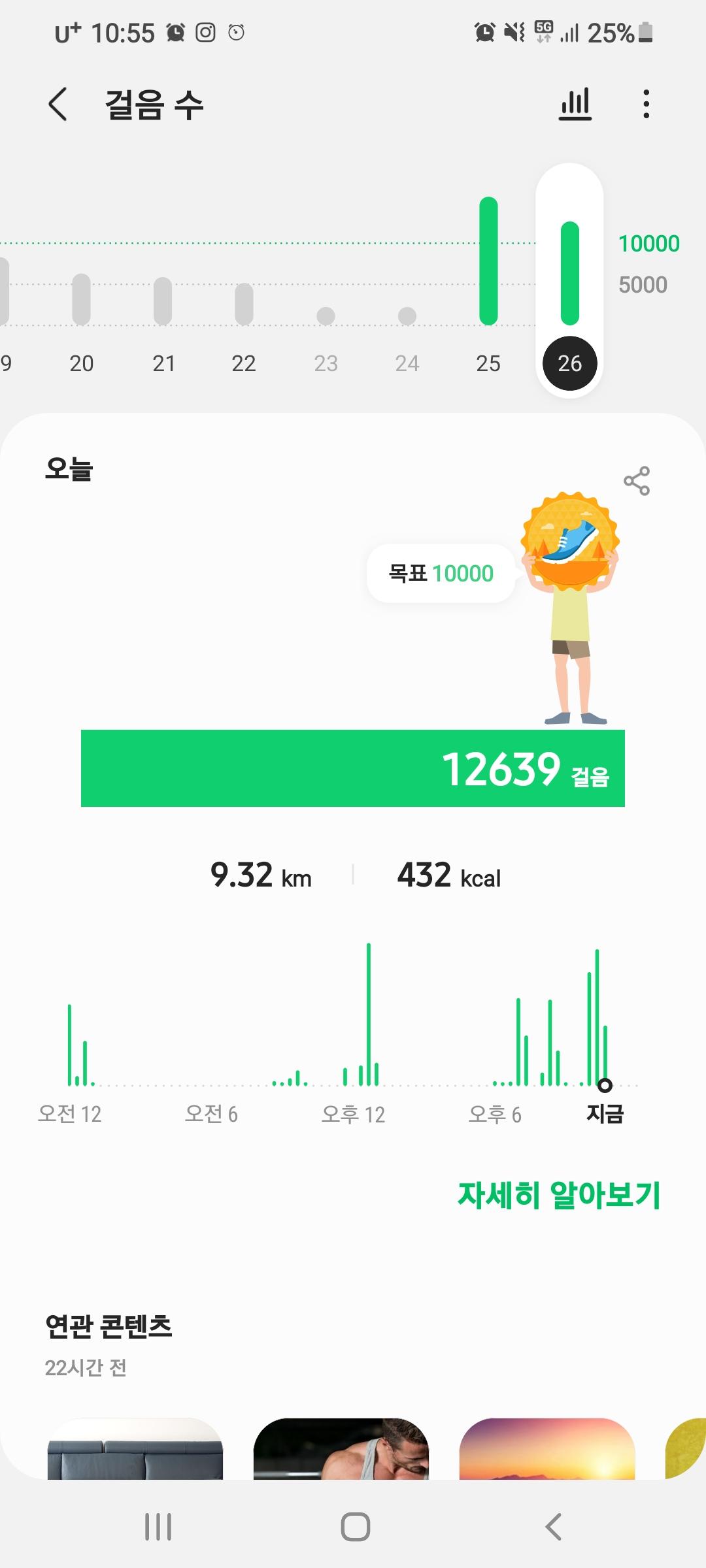Go back from the 걸음 수 screen
This screenshot has height=1568, width=706.
58,105
